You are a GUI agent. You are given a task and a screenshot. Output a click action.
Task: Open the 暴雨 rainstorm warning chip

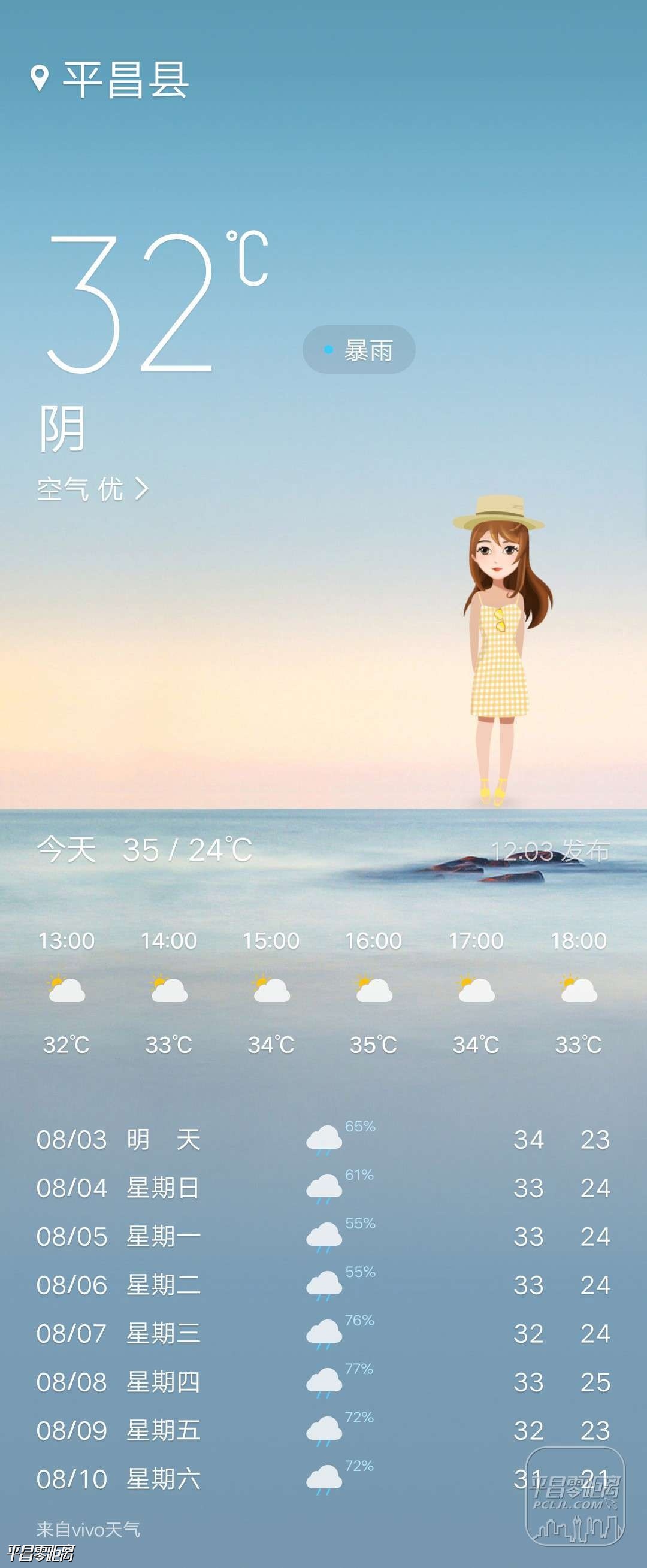click(358, 350)
